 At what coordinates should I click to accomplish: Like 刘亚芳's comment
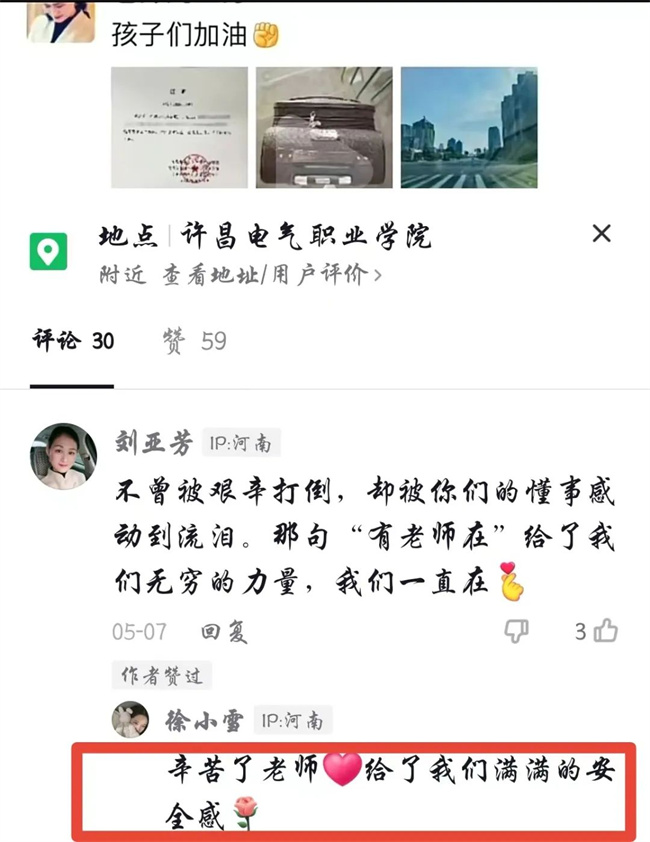pyautogui.click(x=605, y=631)
